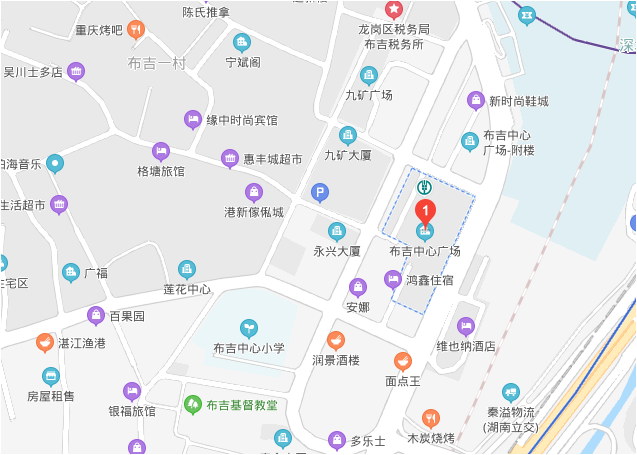This screenshot has height=455, width=637.
Task: Tap the 龙岗区税务局 government marker
Action: pyautogui.click(x=394, y=10)
